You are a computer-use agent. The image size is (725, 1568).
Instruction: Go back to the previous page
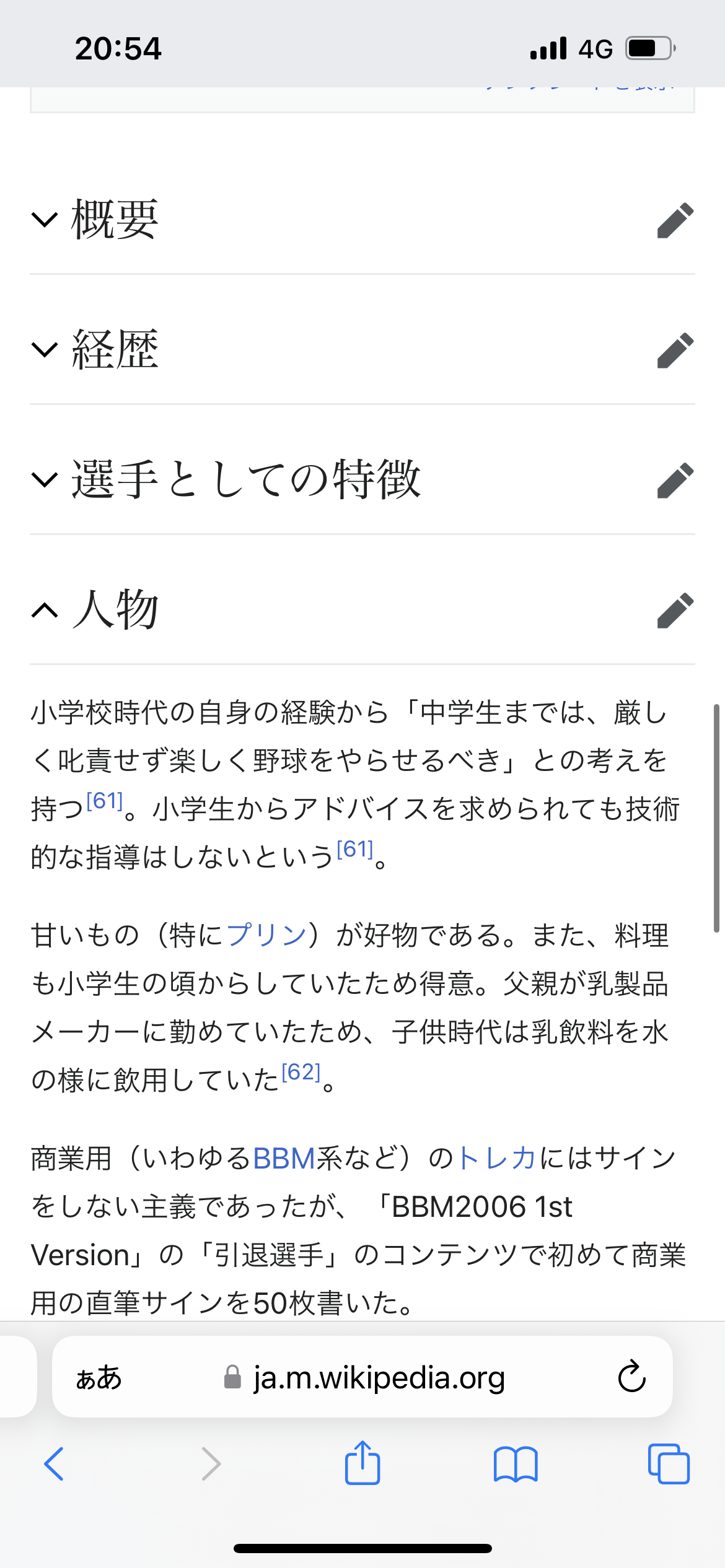point(54,1464)
